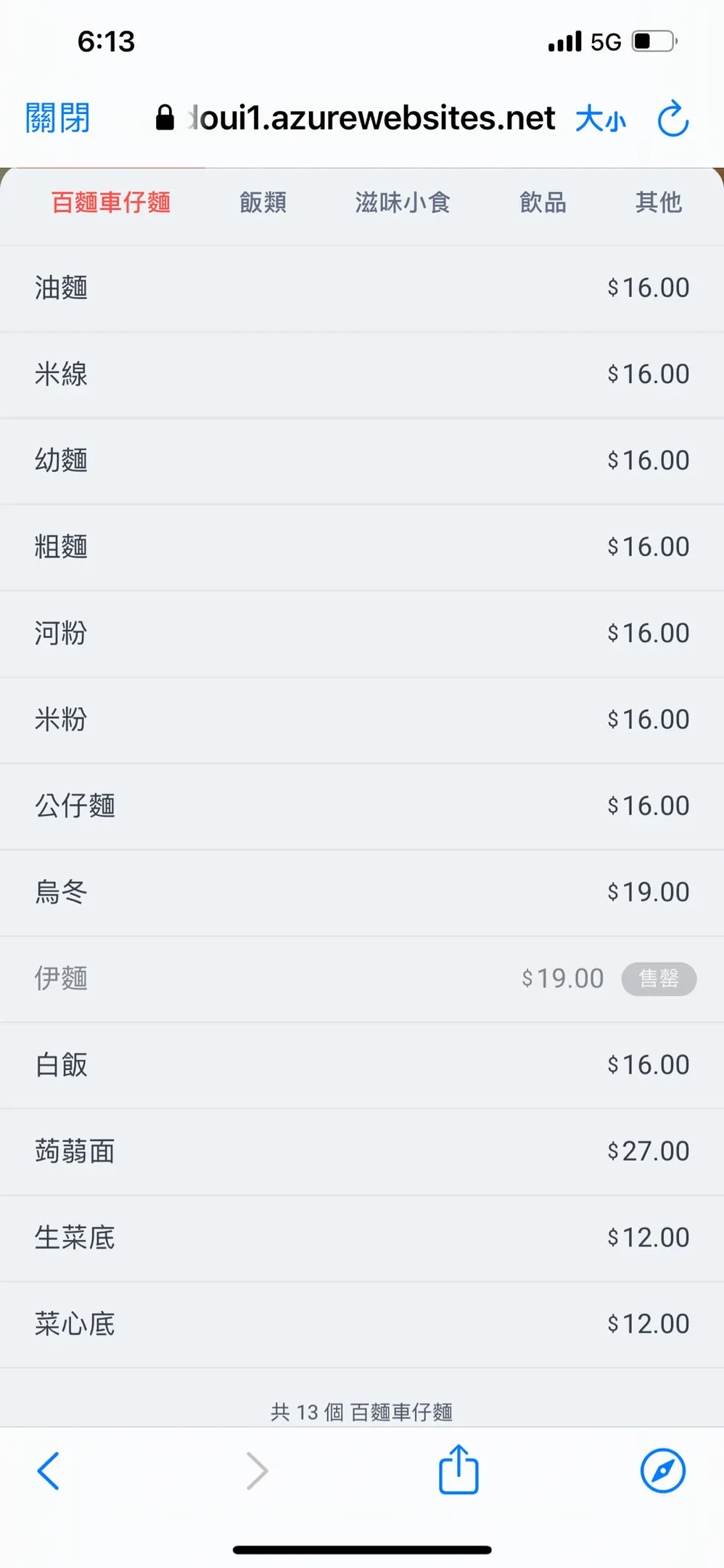The image size is (724, 1568).
Task: Reload the page
Action: click(x=672, y=119)
